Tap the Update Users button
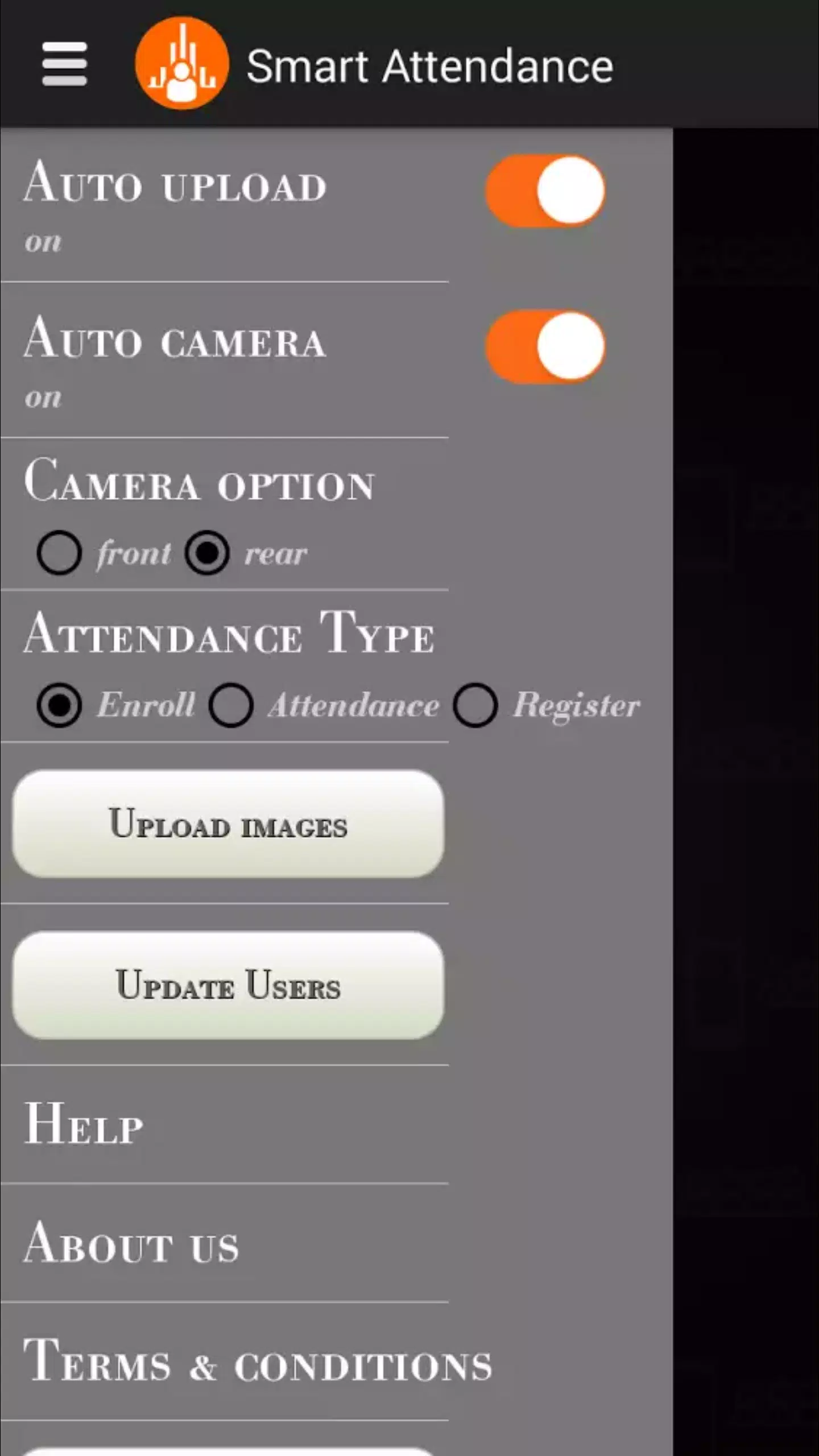The height and width of the screenshot is (1456, 819). (228, 985)
